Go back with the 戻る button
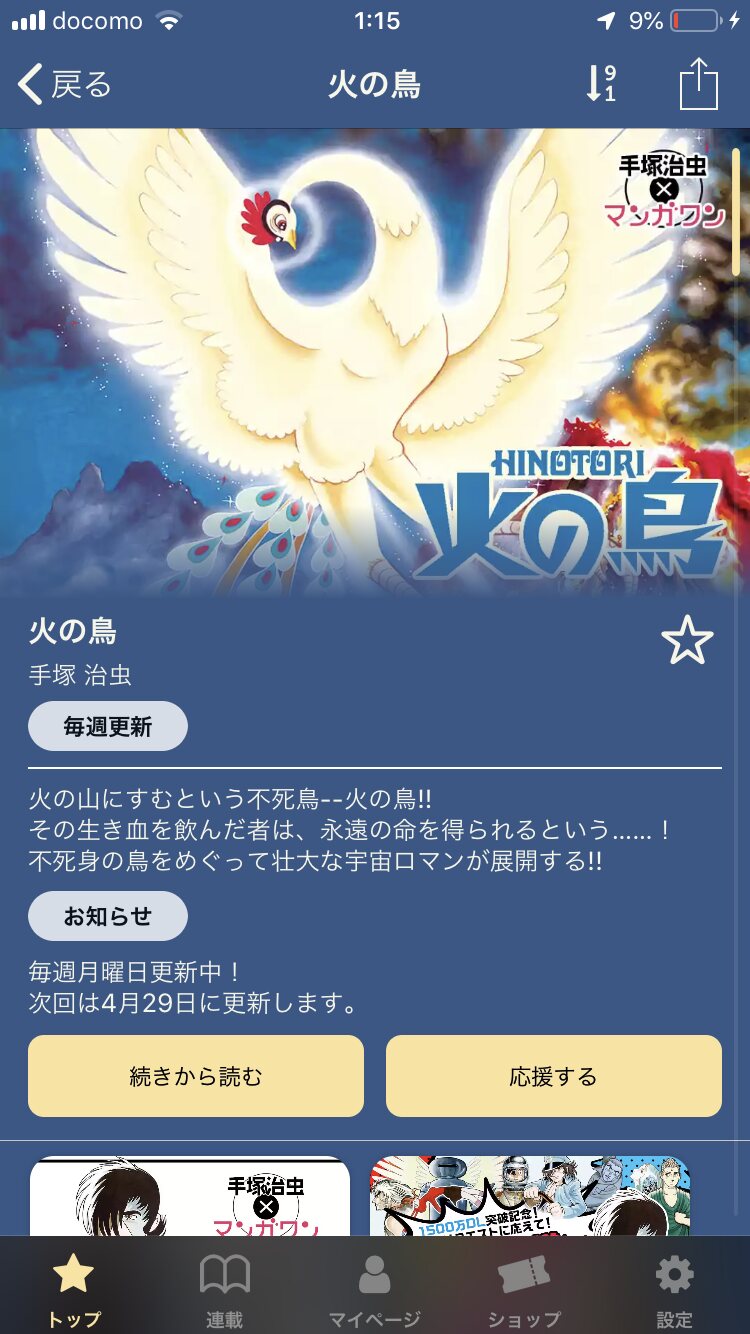The height and width of the screenshot is (1334, 750). tap(65, 85)
